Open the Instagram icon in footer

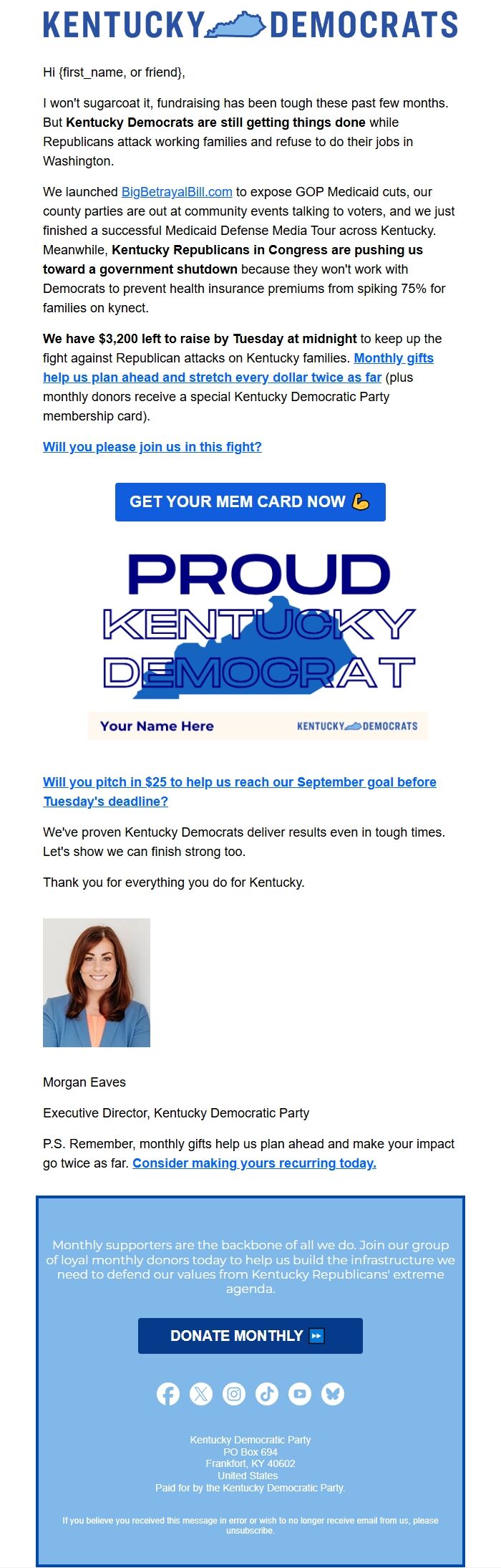(x=234, y=1394)
